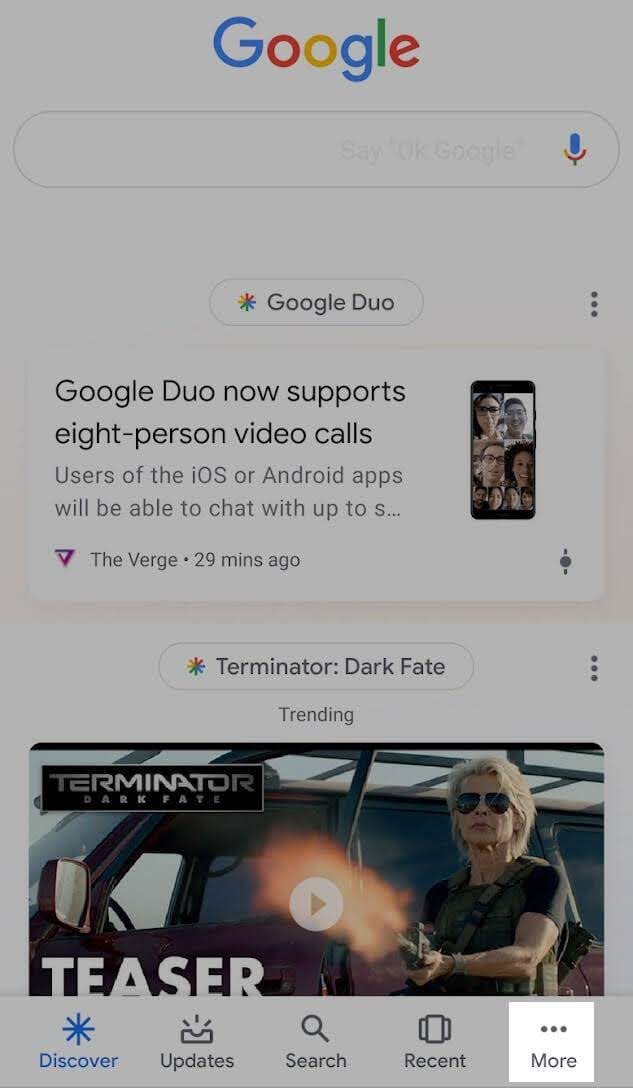The height and width of the screenshot is (1088, 633).
Task: Open the Google Duo topic chip
Action: (316, 302)
